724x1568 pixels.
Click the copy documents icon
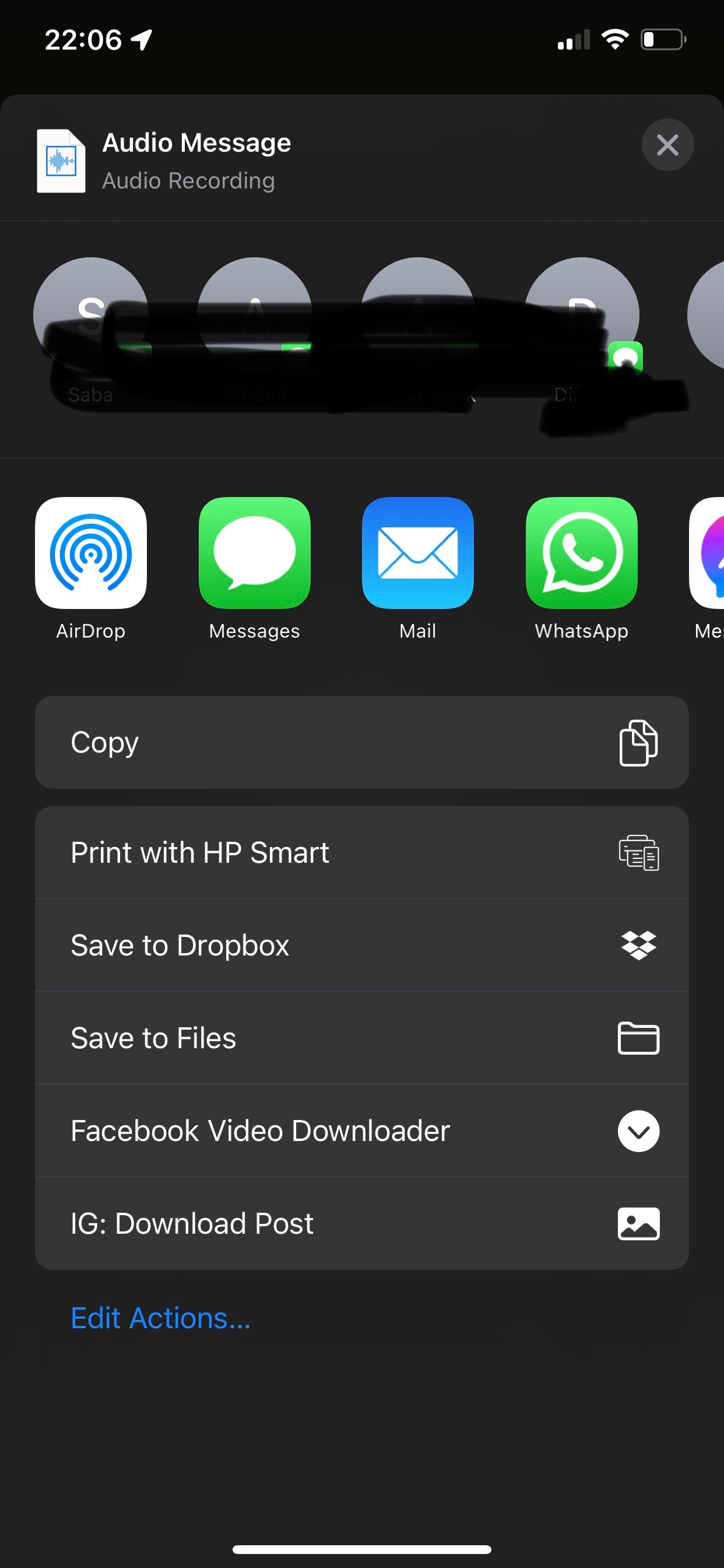click(x=637, y=742)
